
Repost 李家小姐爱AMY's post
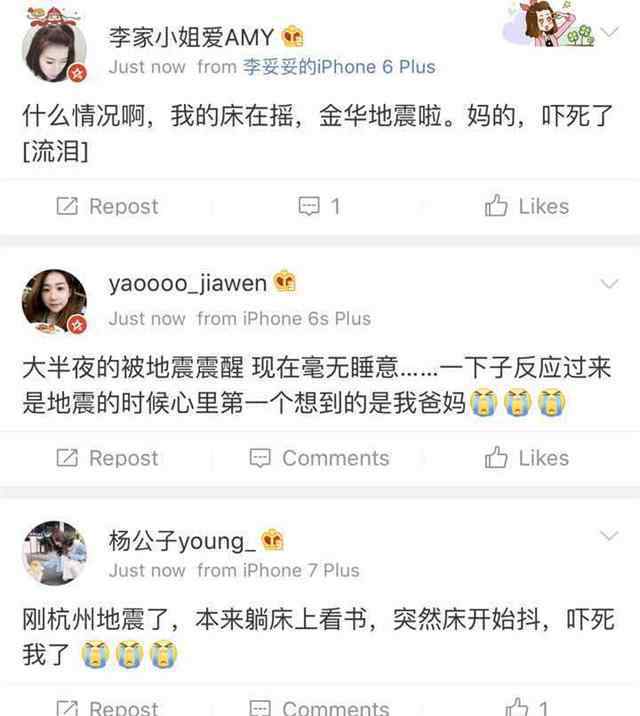(x=107, y=207)
